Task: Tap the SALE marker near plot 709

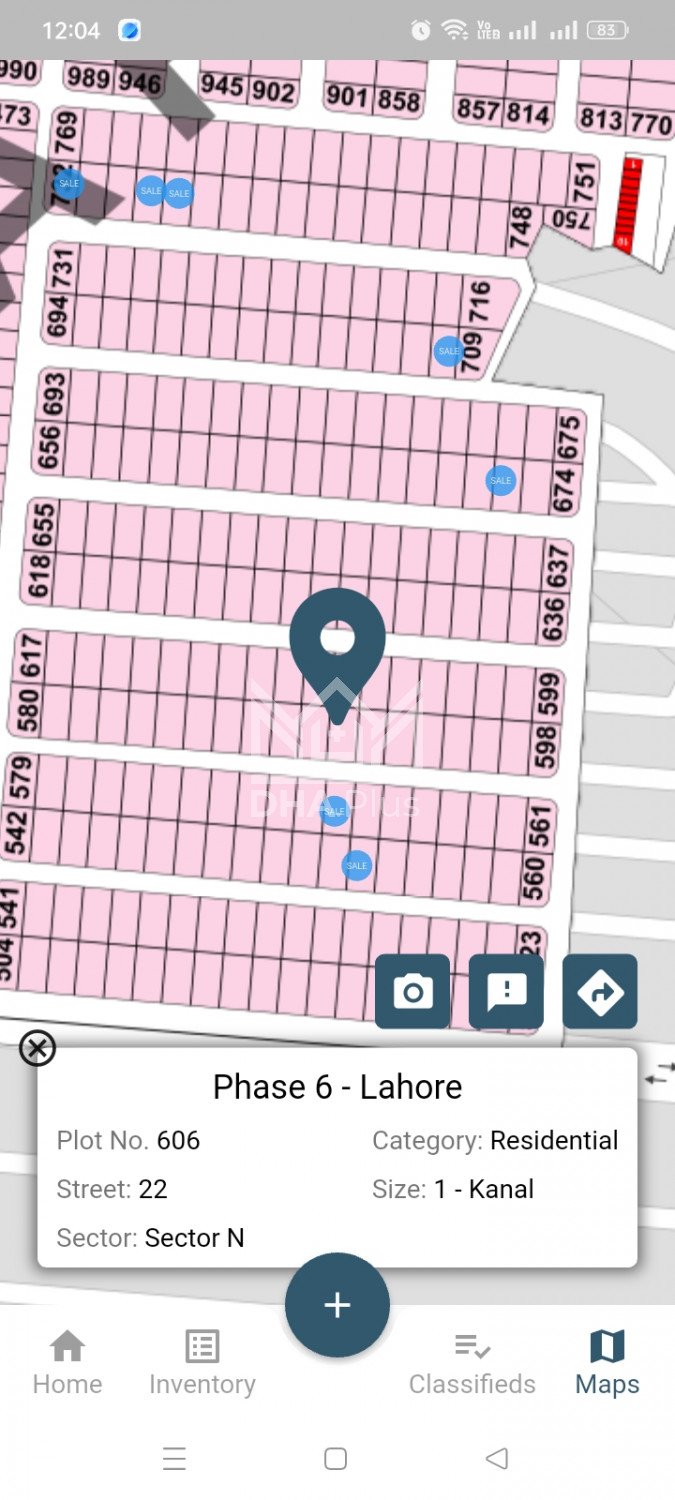Action: [448, 351]
